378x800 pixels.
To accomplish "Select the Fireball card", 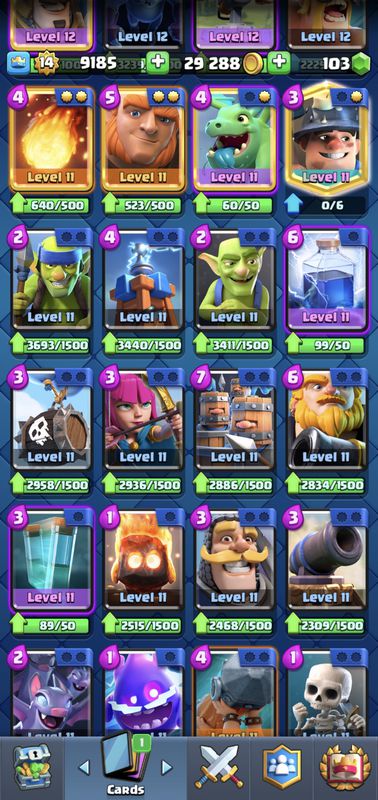I will tap(52, 140).
